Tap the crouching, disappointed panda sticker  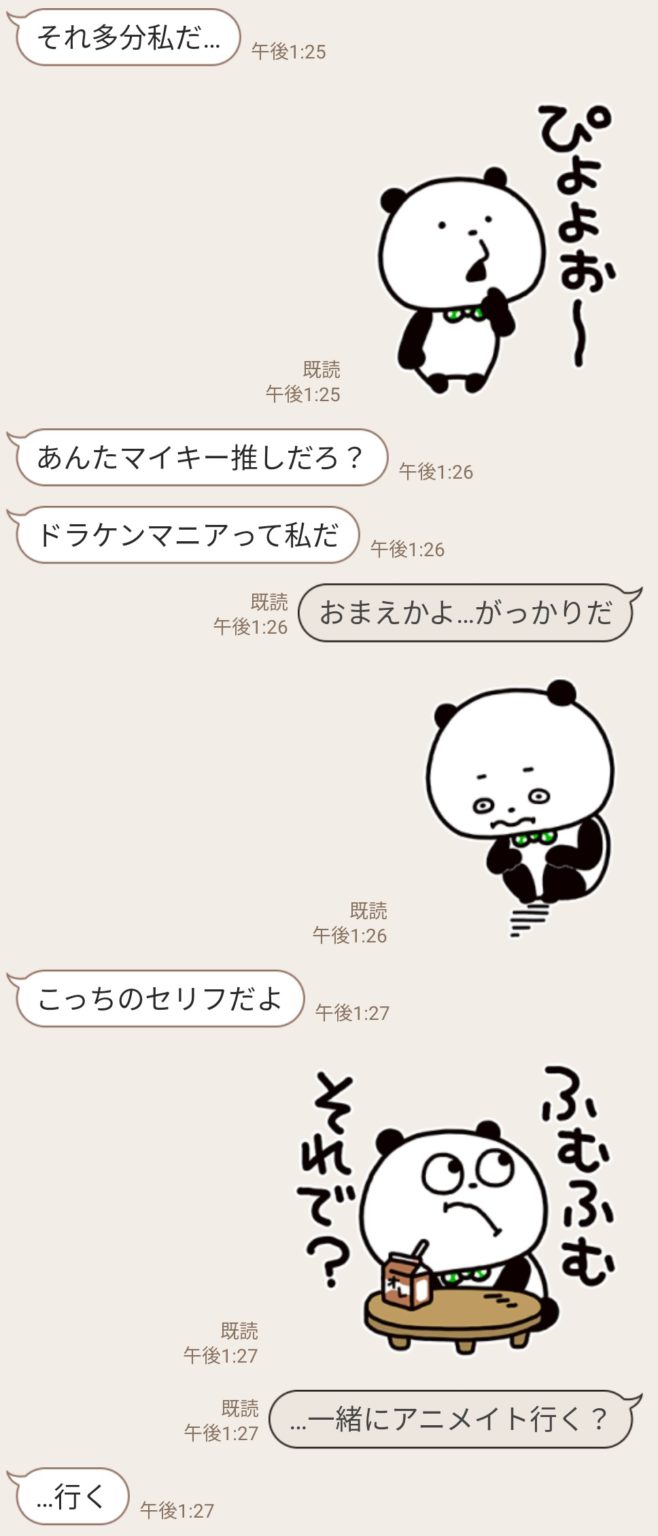(x=520, y=805)
